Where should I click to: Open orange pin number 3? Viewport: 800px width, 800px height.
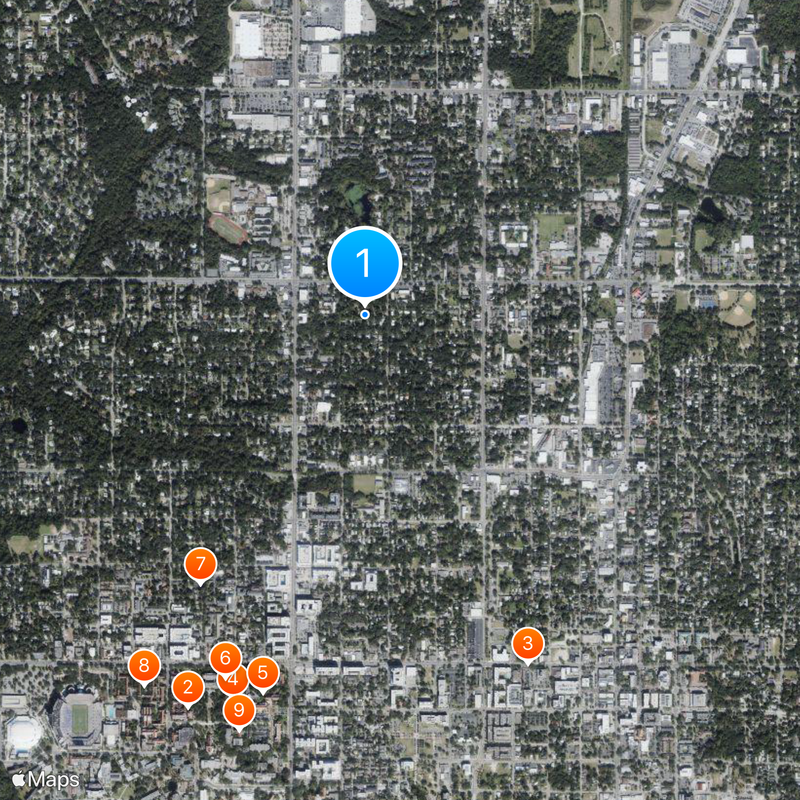(x=527, y=644)
